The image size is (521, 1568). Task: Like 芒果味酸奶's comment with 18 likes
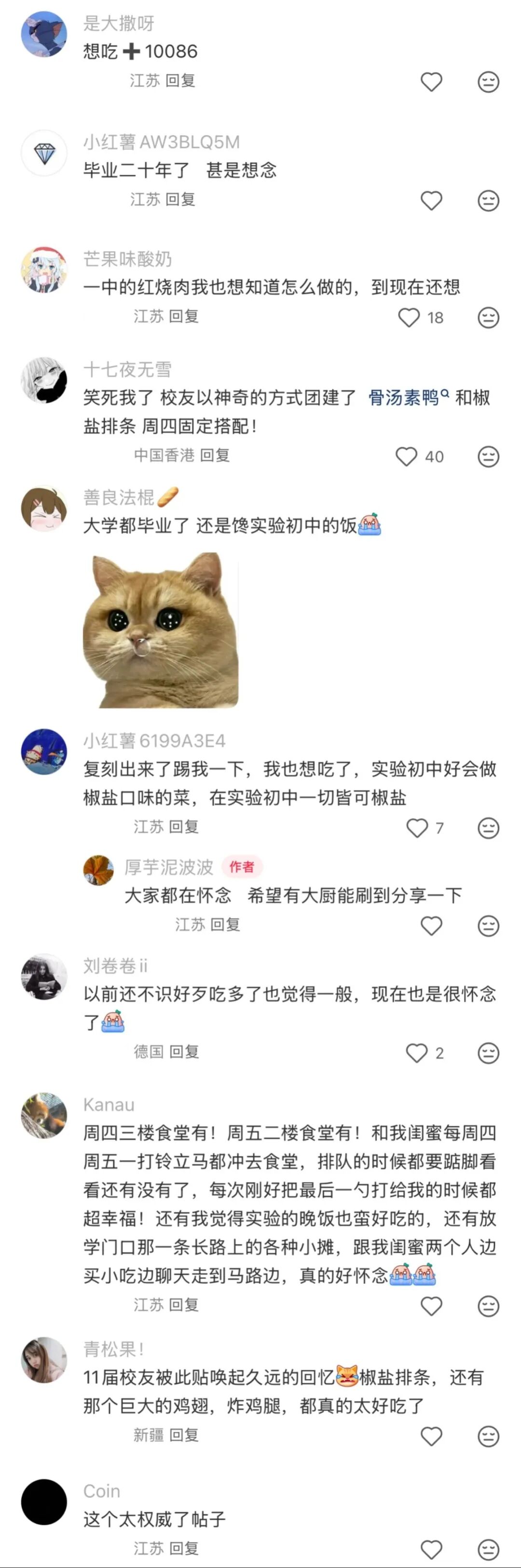pyautogui.click(x=409, y=317)
